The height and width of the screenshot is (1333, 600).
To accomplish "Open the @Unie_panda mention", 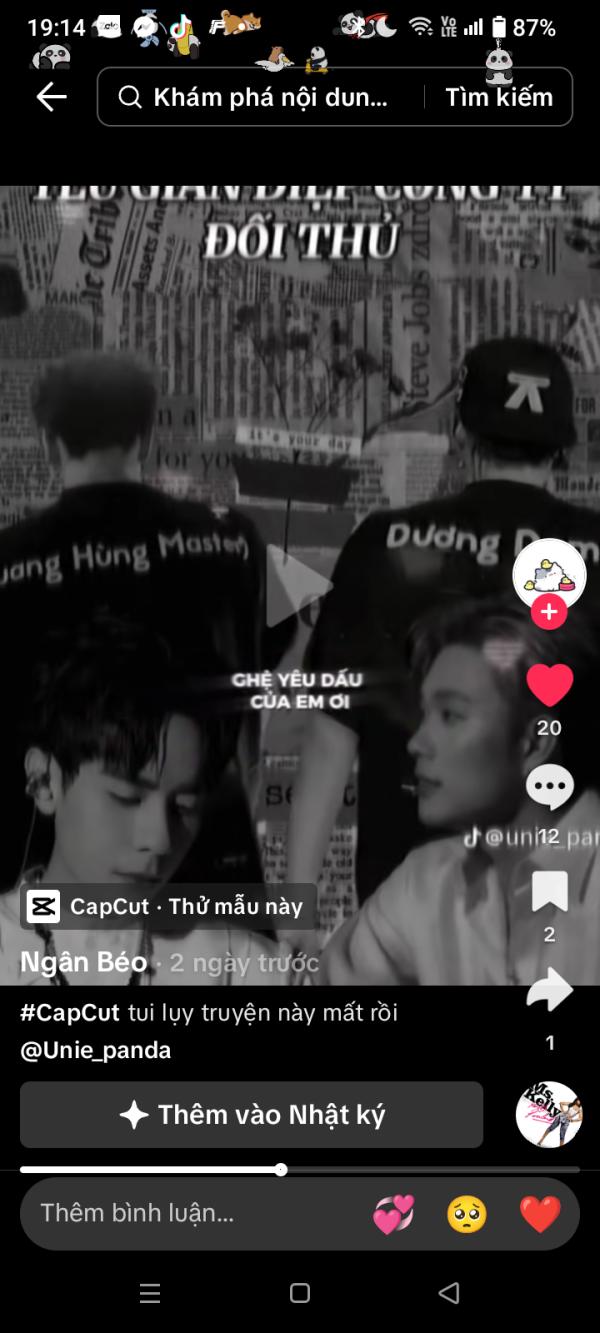I will point(96,1051).
